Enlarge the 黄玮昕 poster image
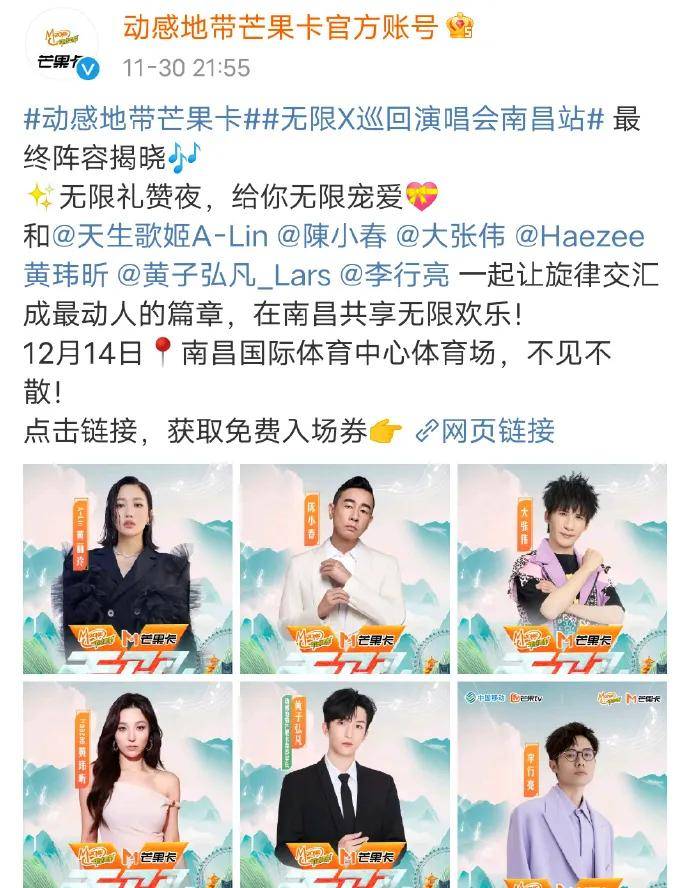690x888 pixels. pyautogui.click(x=127, y=784)
